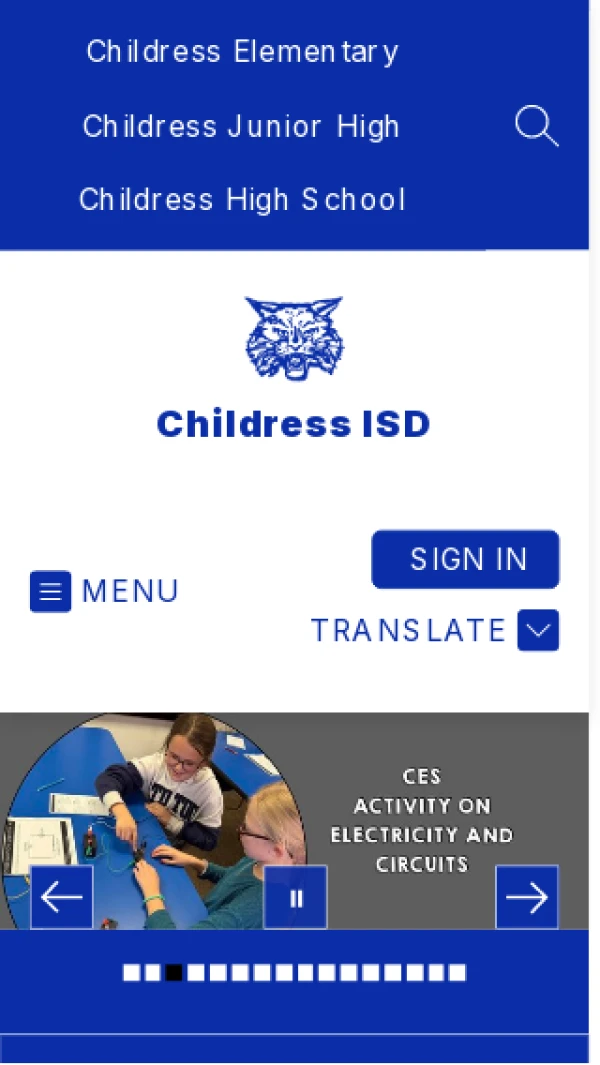Open the search magnifier icon
600x1065 pixels.
[x=536, y=127]
